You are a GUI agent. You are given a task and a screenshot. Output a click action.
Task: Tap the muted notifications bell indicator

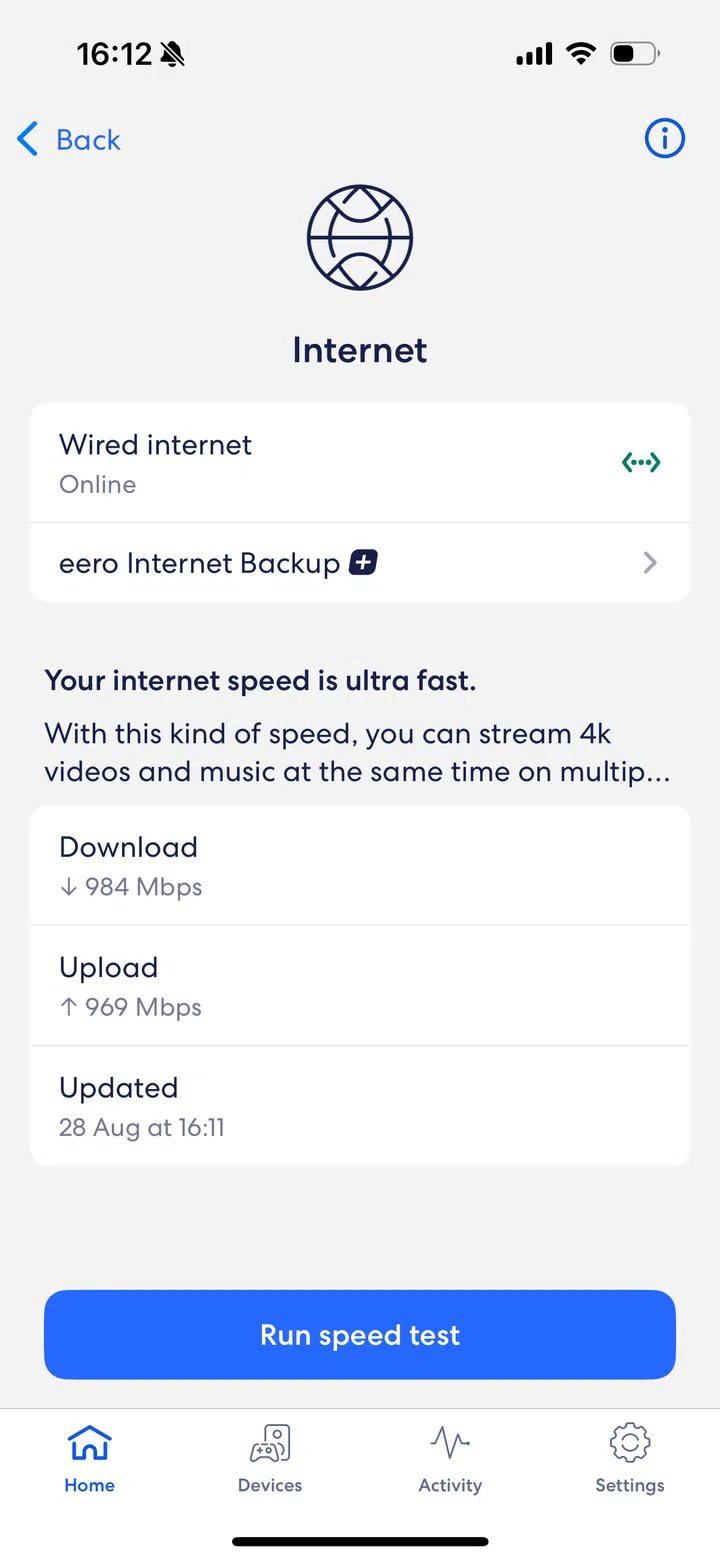pyautogui.click(x=172, y=54)
